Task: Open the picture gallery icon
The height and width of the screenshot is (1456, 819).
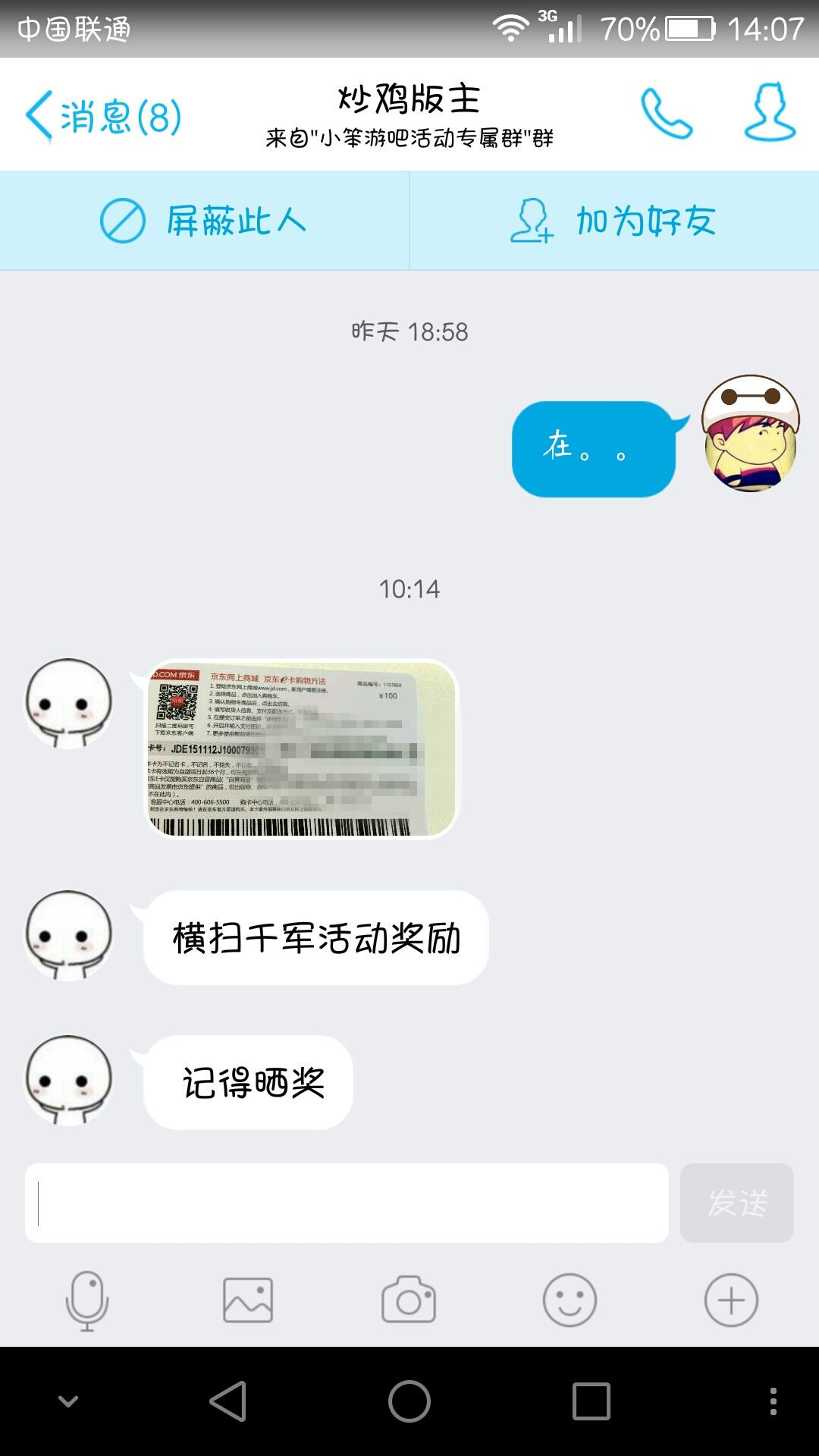Action: click(x=248, y=1301)
